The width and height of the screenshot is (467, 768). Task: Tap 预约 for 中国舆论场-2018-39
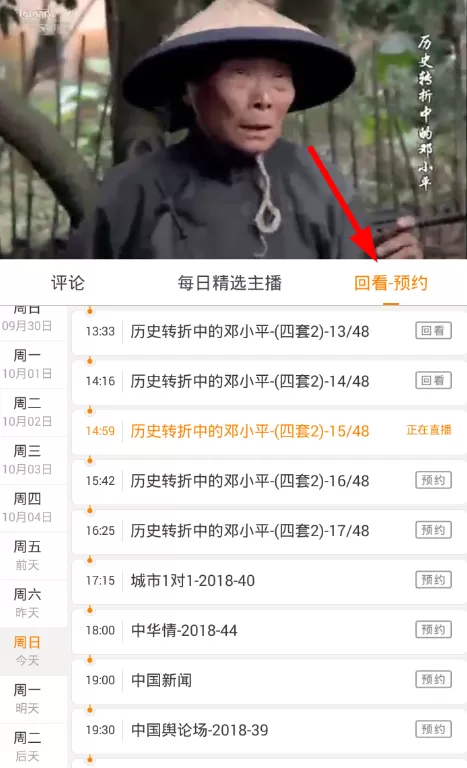coord(433,729)
